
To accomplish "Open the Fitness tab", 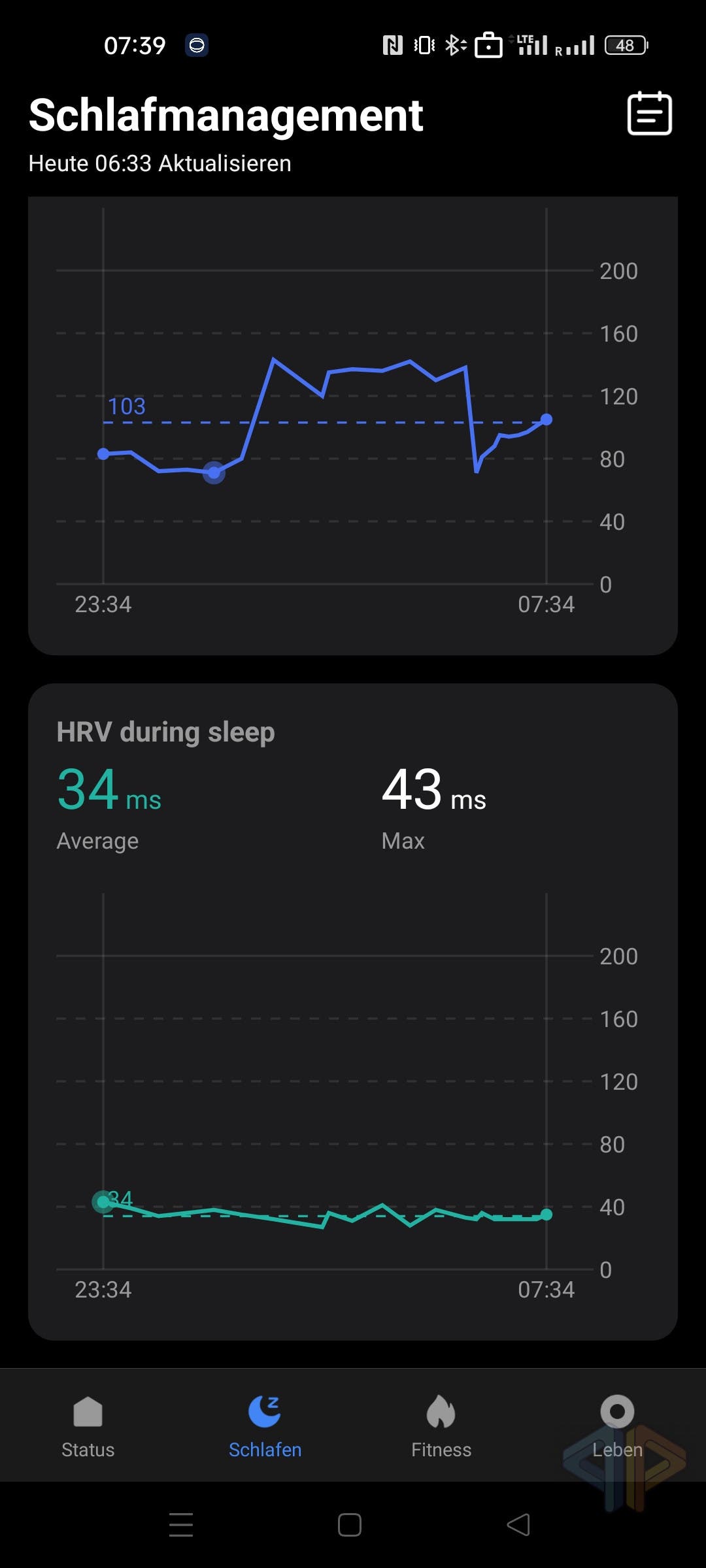I will [x=441, y=1426].
